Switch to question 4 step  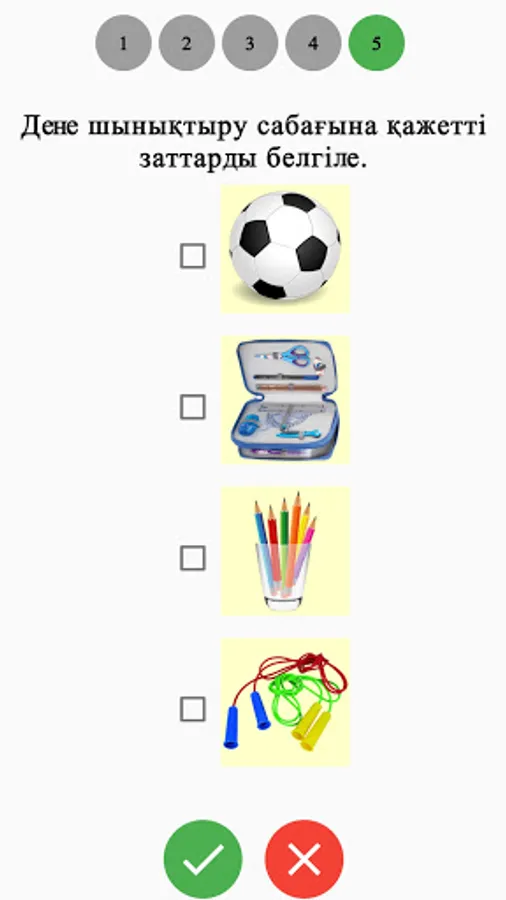[x=313, y=43]
